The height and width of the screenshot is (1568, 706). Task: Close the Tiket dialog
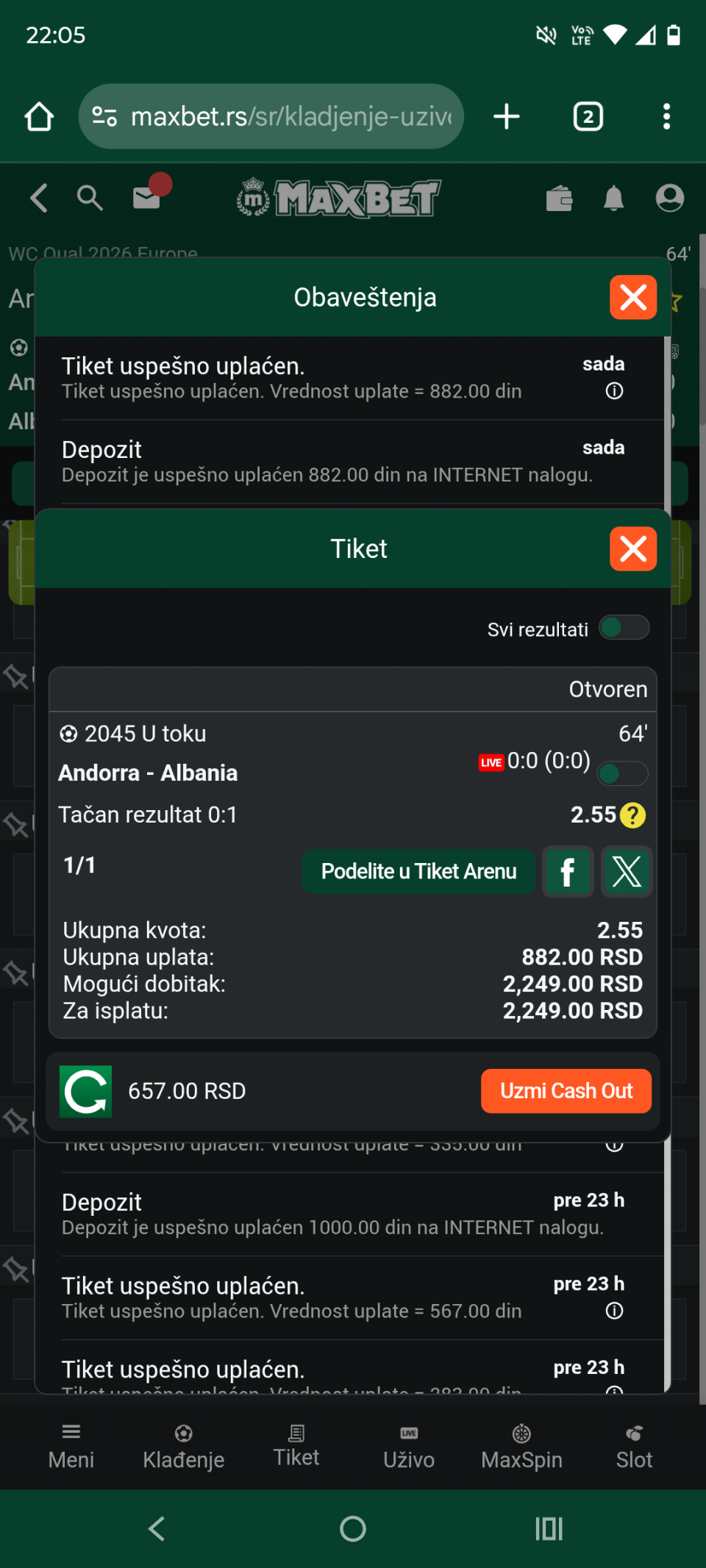pyautogui.click(x=632, y=548)
